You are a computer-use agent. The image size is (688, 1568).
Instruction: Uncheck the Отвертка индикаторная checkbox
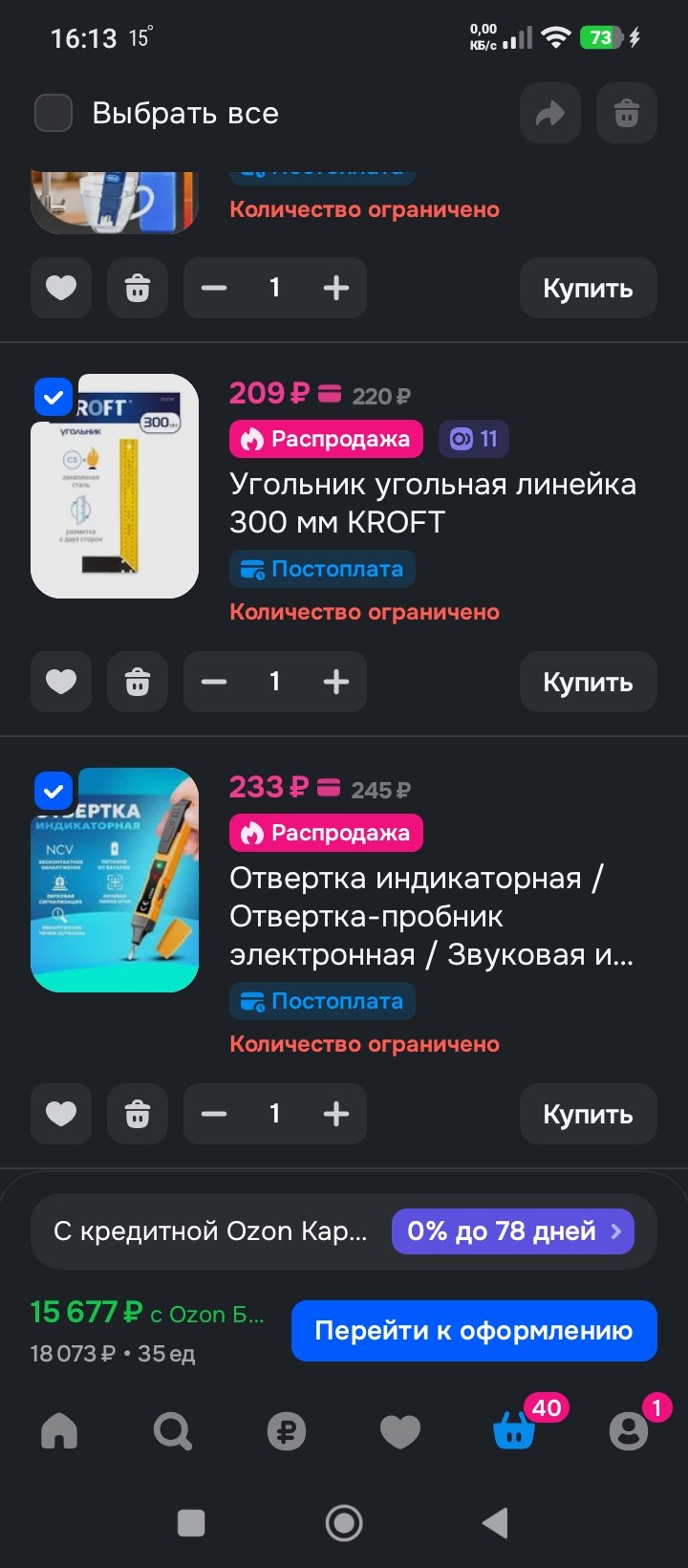click(54, 791)
